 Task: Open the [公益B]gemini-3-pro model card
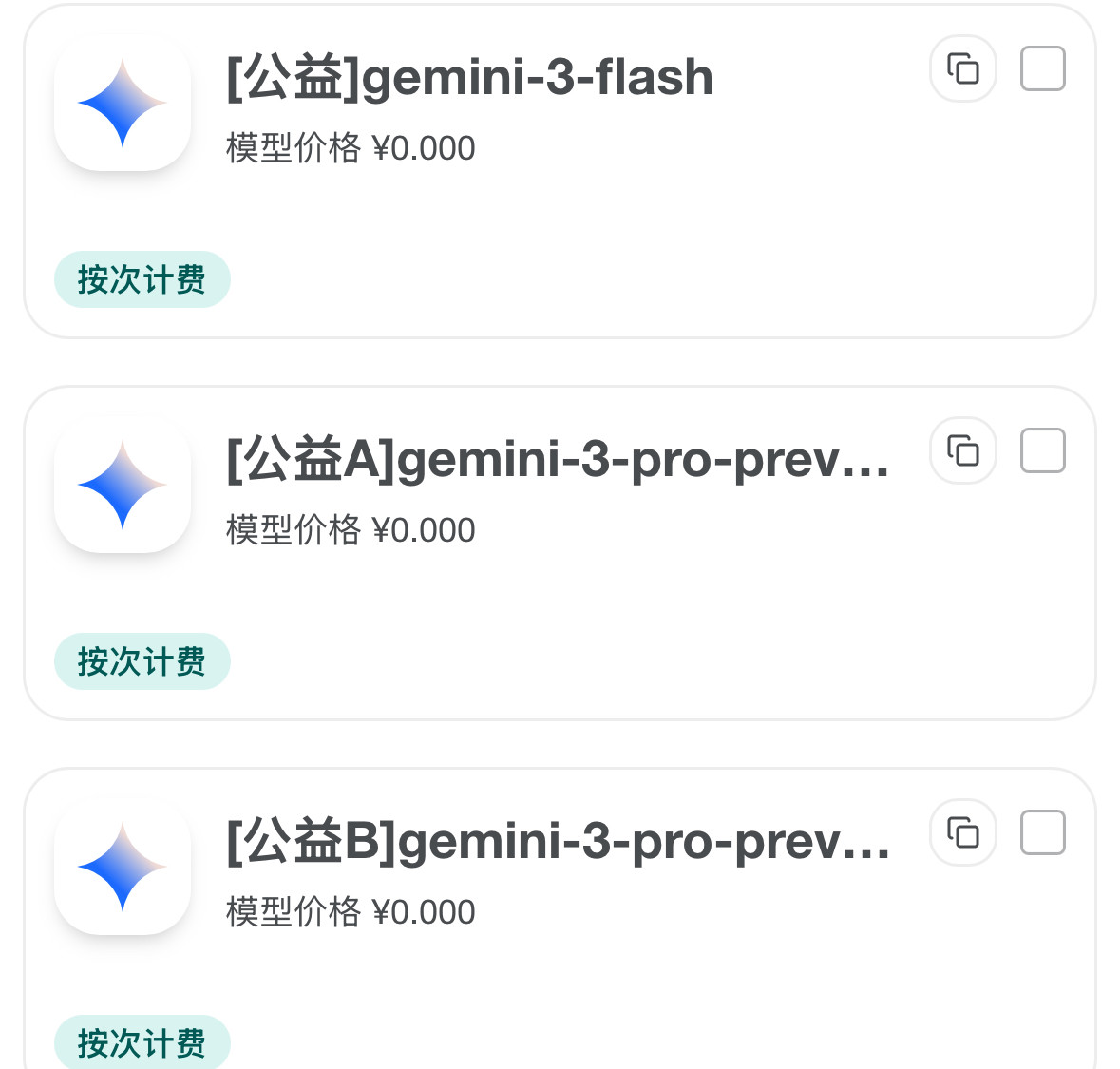(558, 842)
